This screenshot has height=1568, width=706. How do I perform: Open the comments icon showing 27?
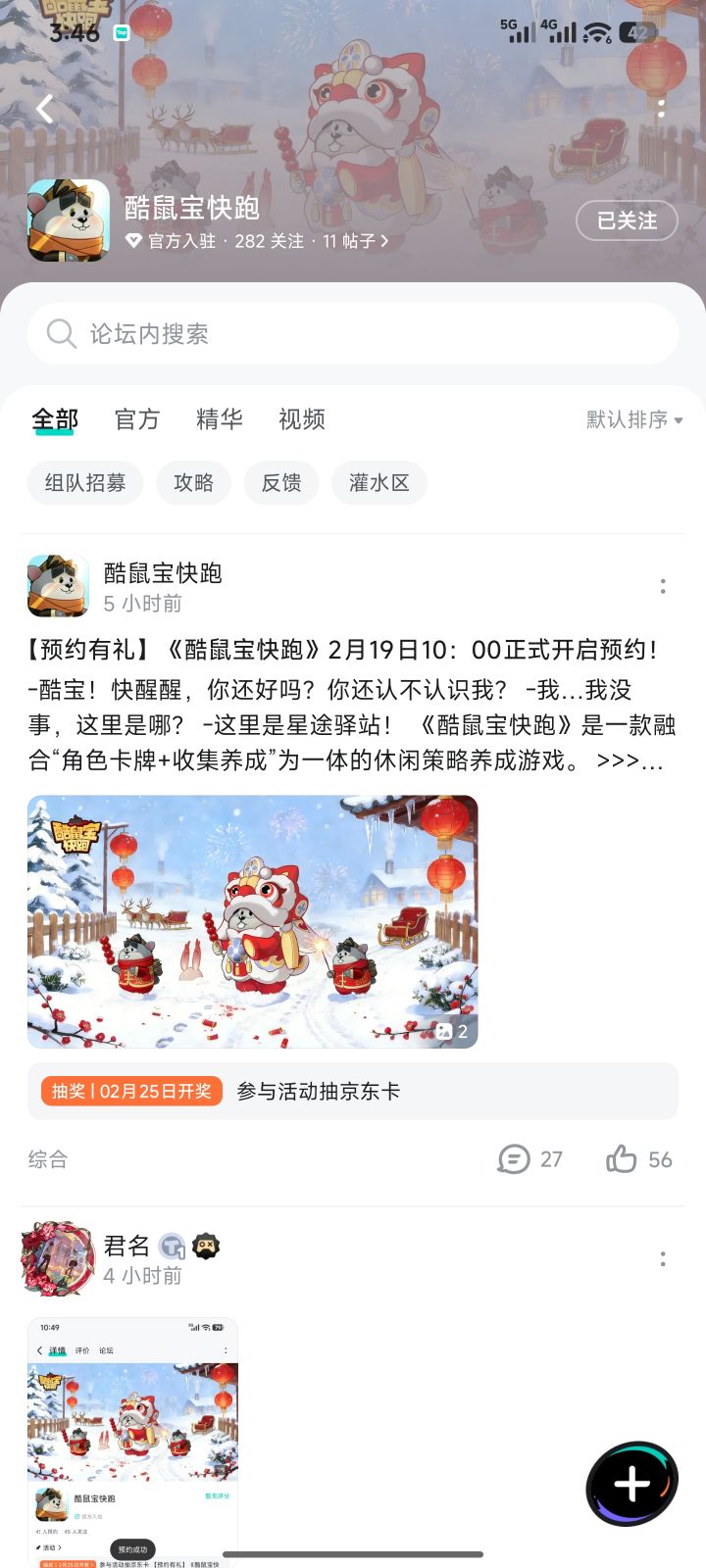coord(514,1158)
